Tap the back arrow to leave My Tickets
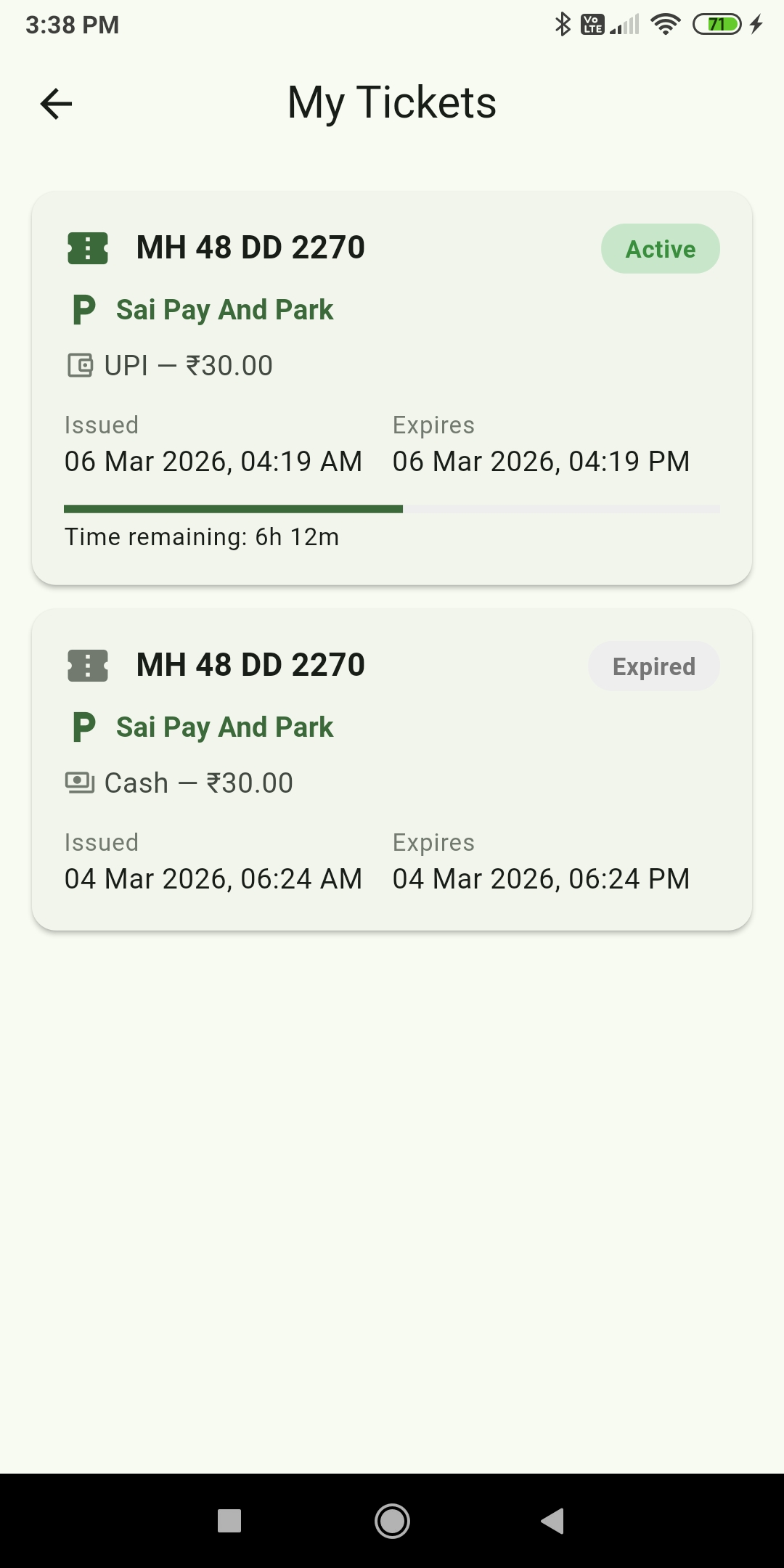 tap(55, 103)
